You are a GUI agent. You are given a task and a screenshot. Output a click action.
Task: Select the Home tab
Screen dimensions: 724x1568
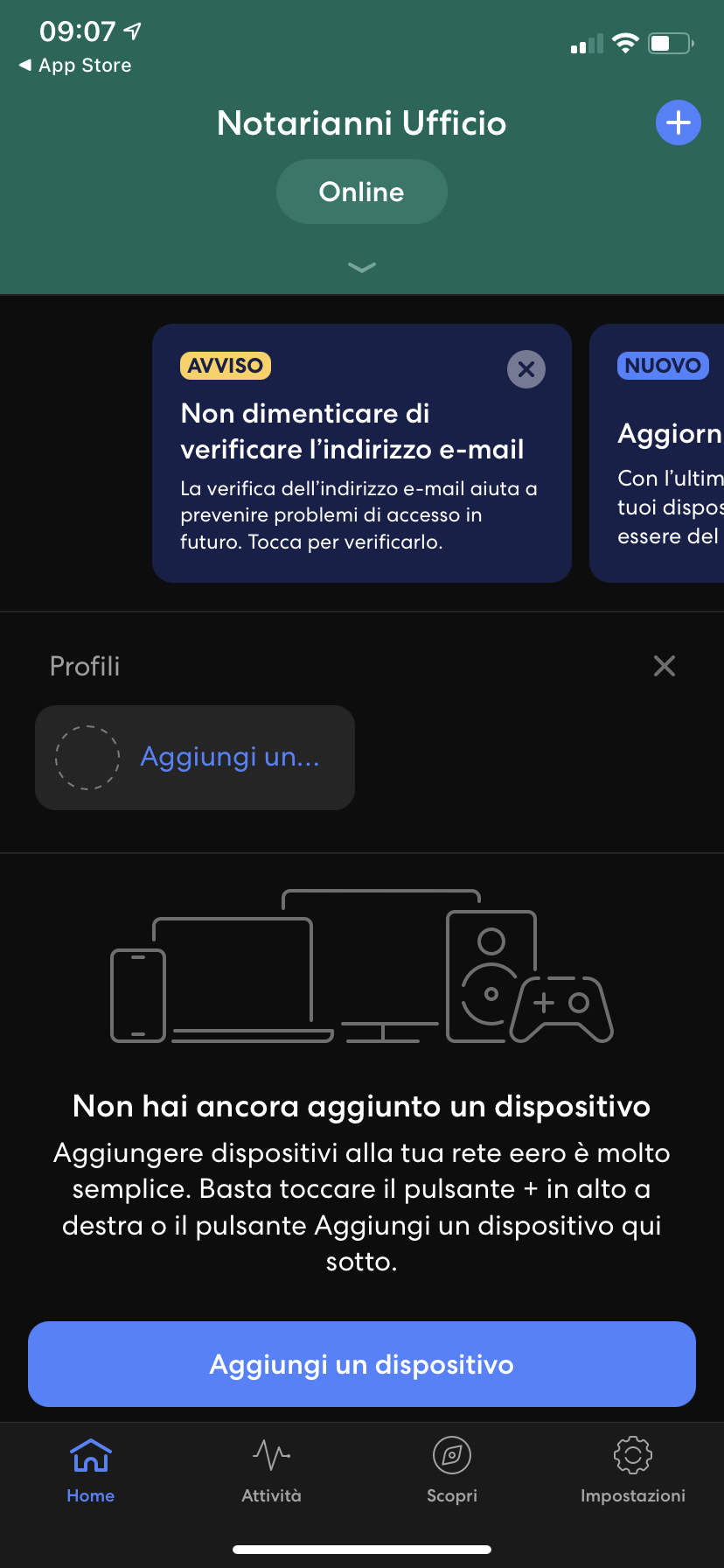point(91,1470)
